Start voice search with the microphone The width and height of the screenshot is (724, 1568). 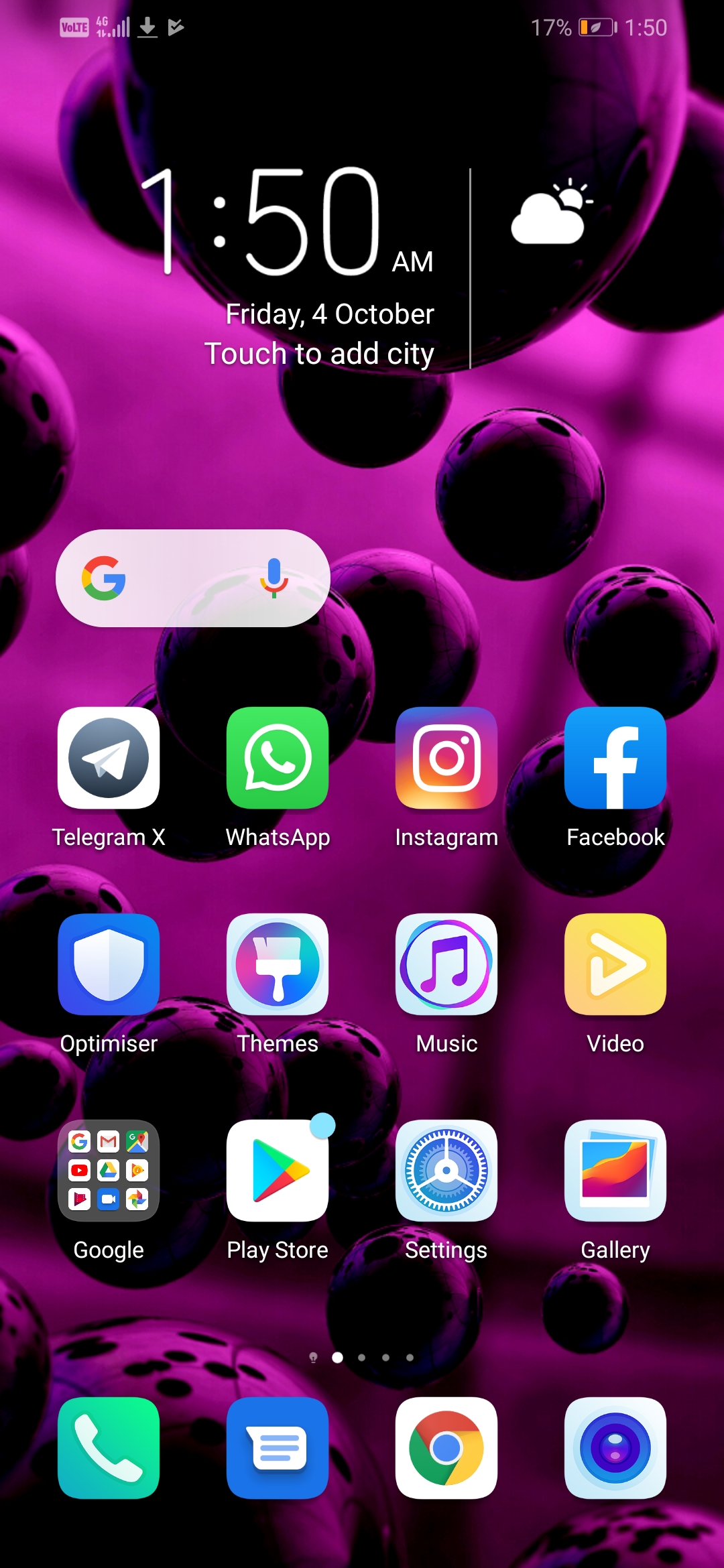274,578
